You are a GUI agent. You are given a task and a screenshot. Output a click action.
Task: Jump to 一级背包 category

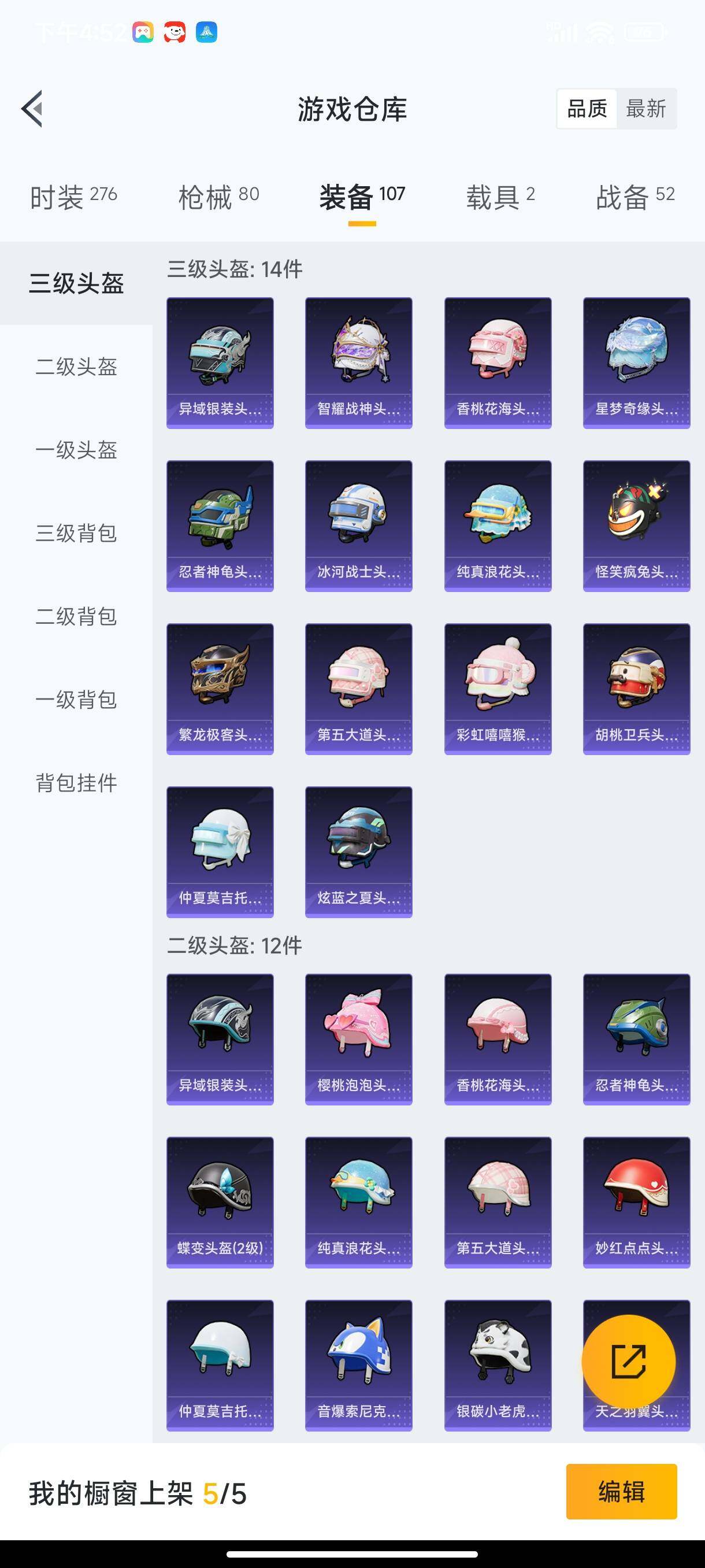[76, 700]
